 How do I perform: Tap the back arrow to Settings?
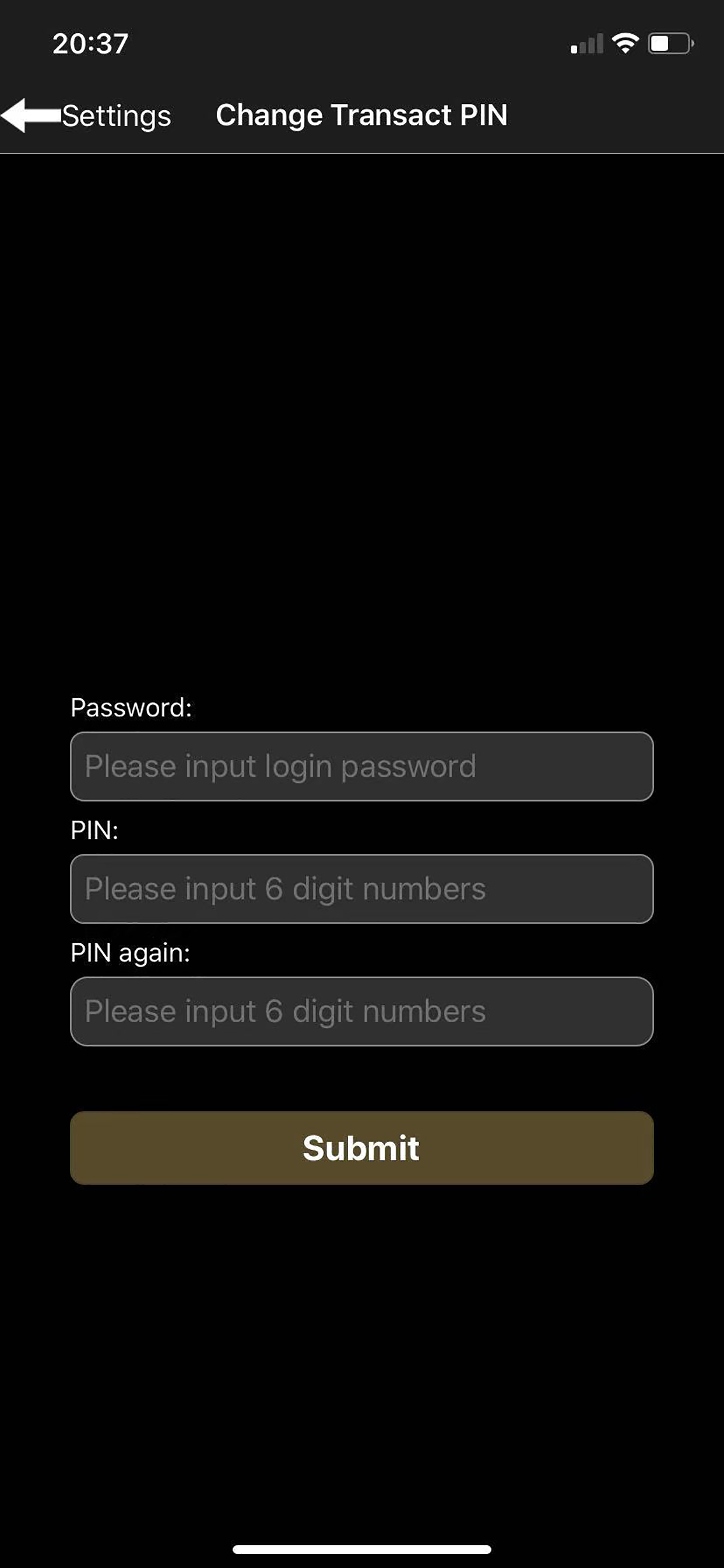click(x=30, y=114)
